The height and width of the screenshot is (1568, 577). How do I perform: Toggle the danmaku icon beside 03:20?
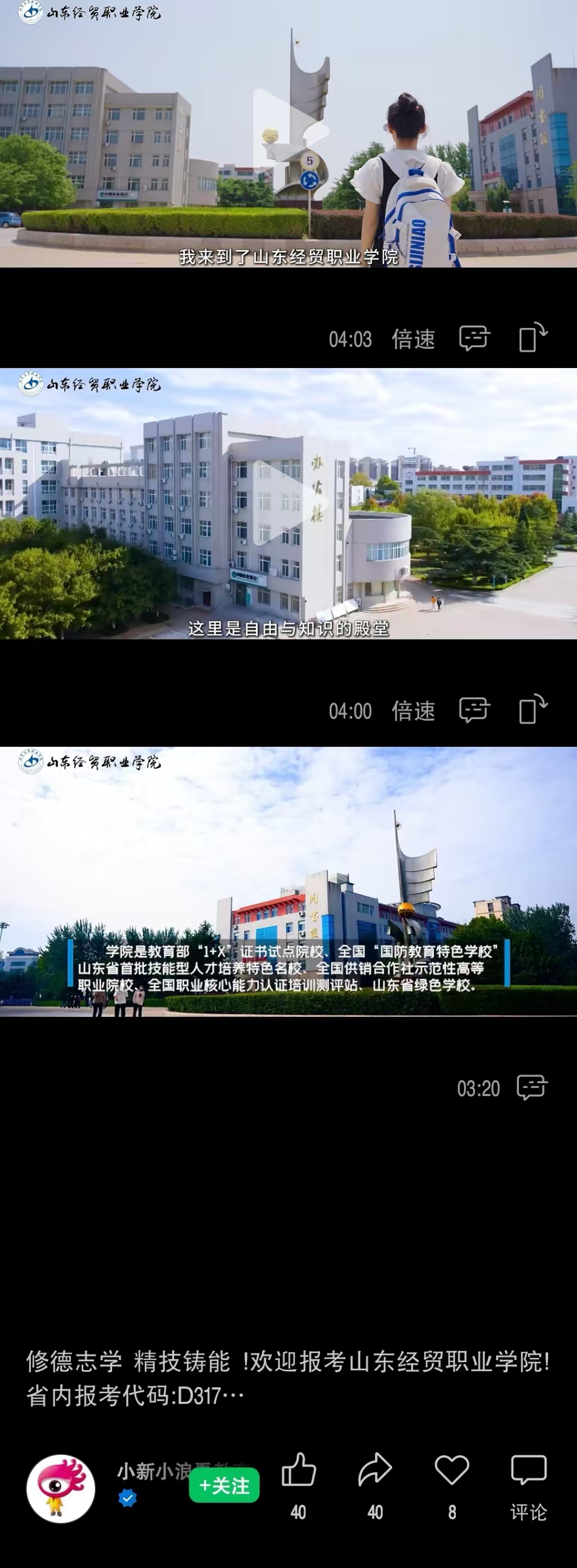click(532, 1087)
